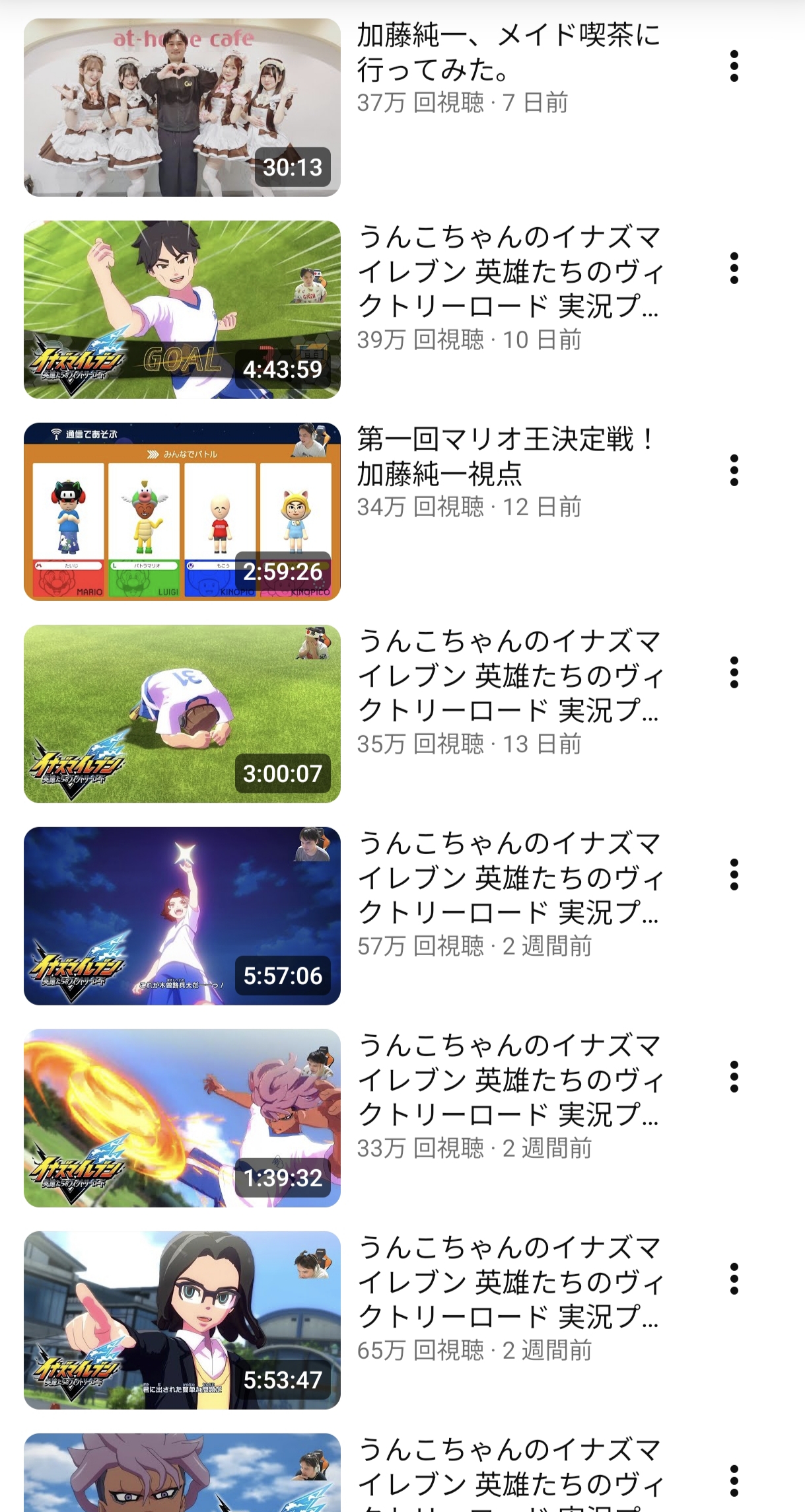Image resolution: width=805 pixels, height=1512 pixels.
Task: Tap the overflow dots for the 33万 回視聴 video
Action: click(734, 1077)
